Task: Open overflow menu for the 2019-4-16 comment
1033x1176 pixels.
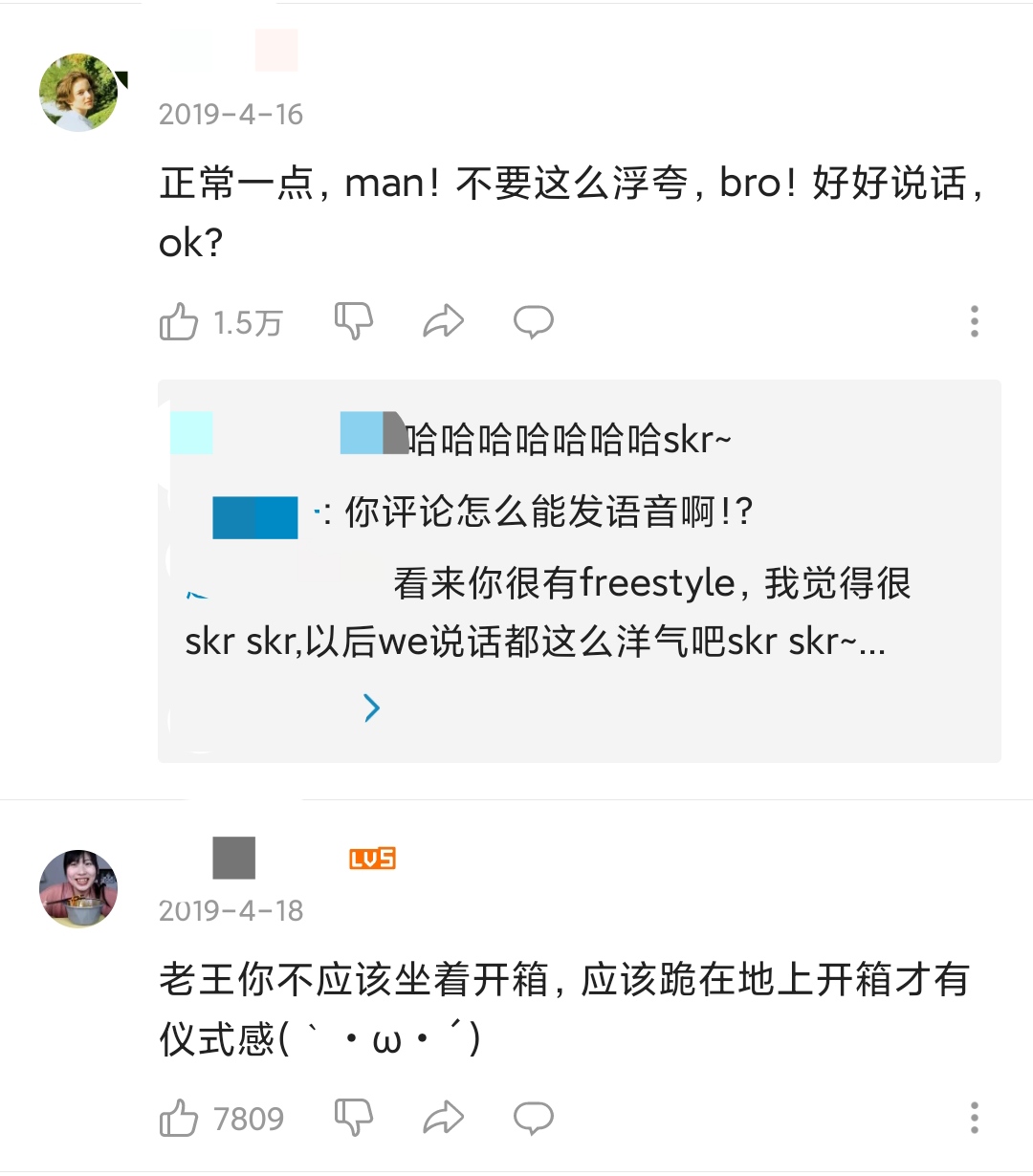Action: click(974, 321)
